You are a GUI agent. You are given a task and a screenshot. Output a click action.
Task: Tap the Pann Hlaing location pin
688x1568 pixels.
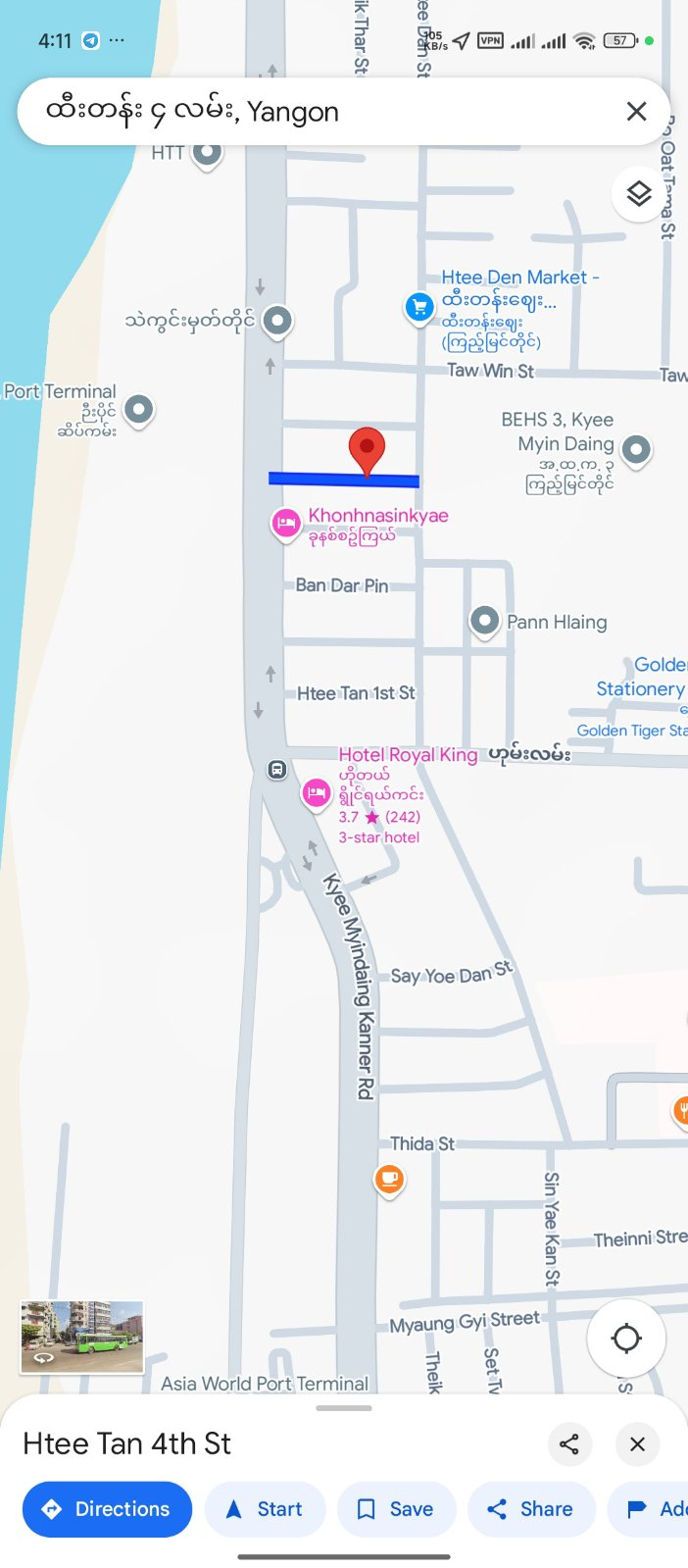(x=484, y=621)
